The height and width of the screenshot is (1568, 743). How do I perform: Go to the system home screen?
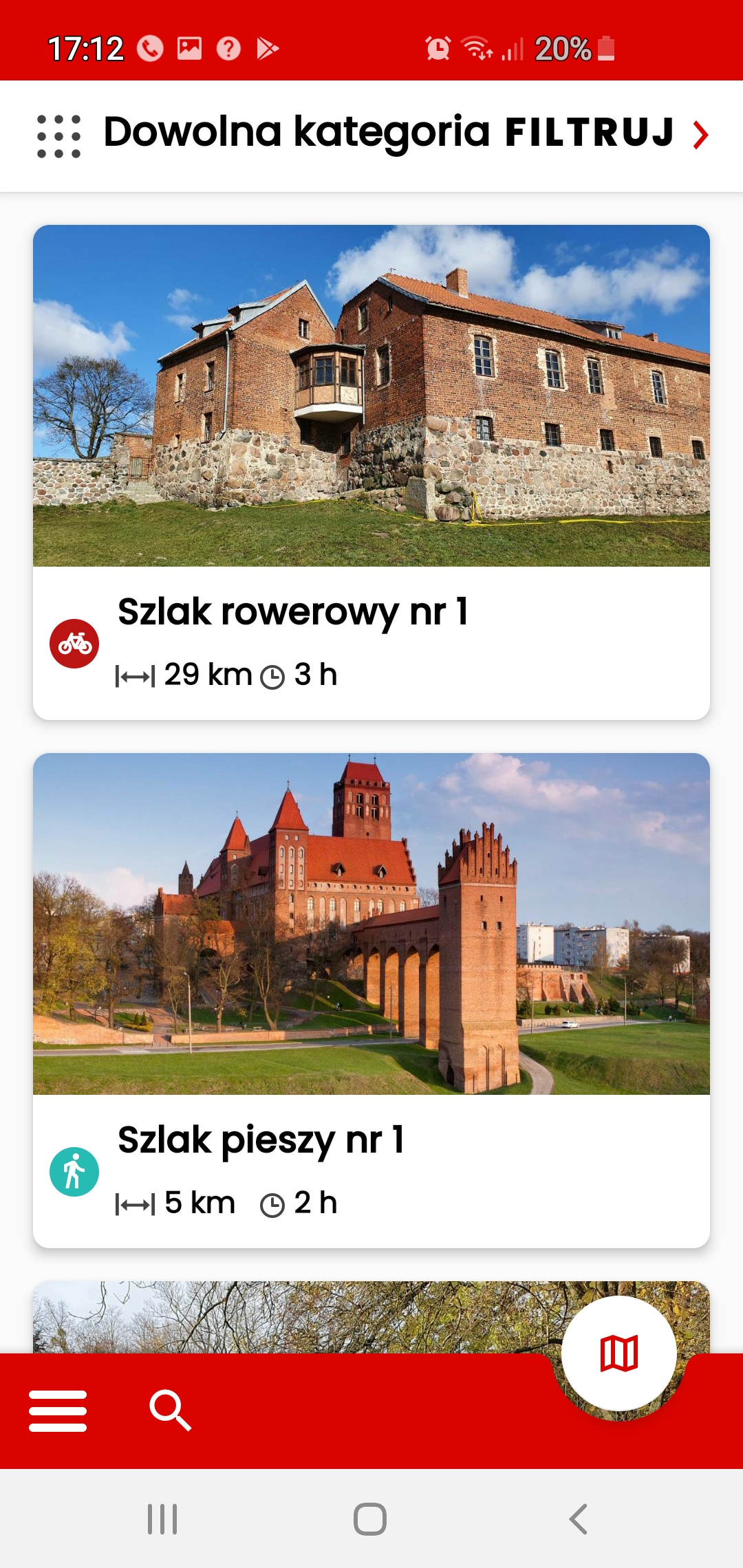tap(370, 1519)
